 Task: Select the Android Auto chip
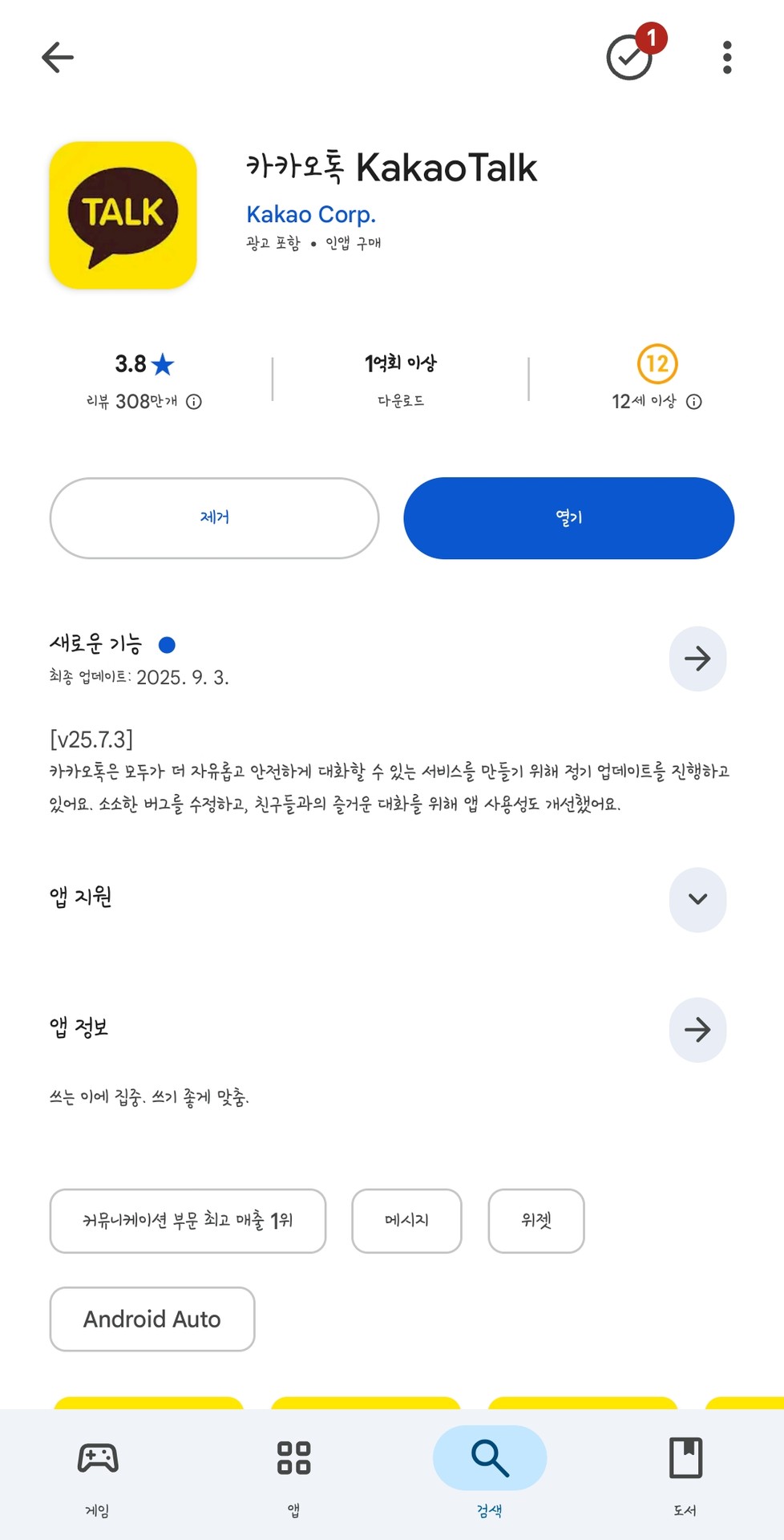pyautogui.click(x=152, y=1319)
